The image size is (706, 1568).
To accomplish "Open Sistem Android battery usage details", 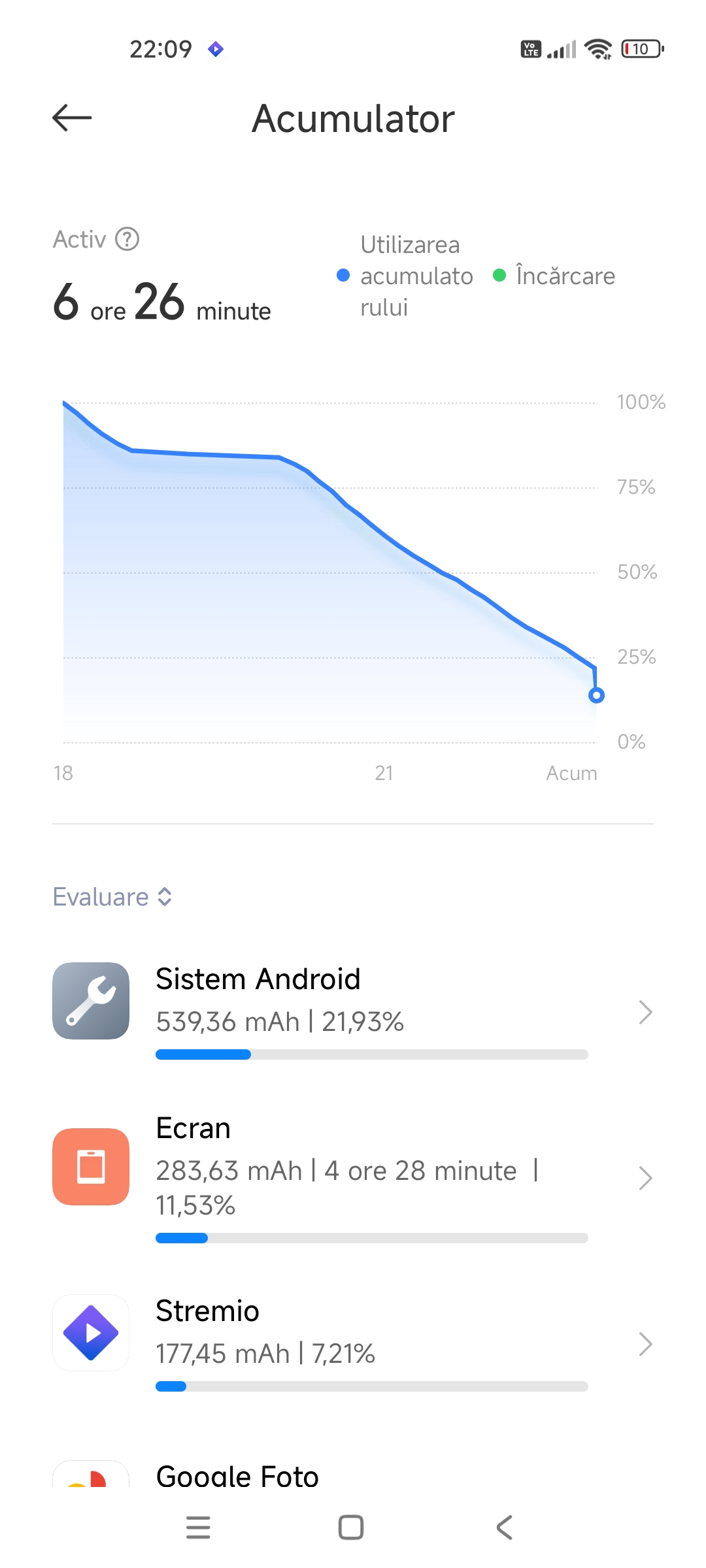I will tap(353, 1011).
